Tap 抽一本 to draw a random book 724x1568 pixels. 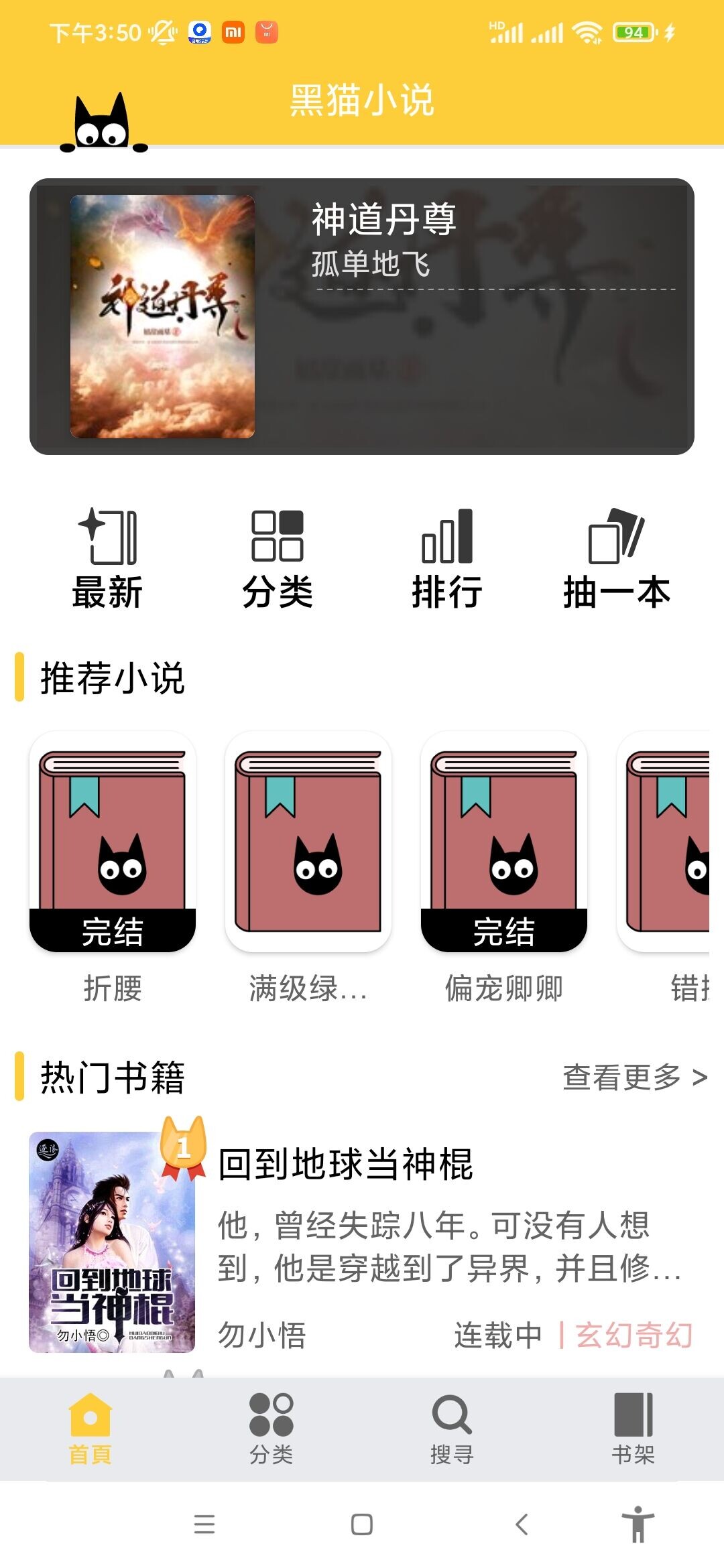point(617,558)
